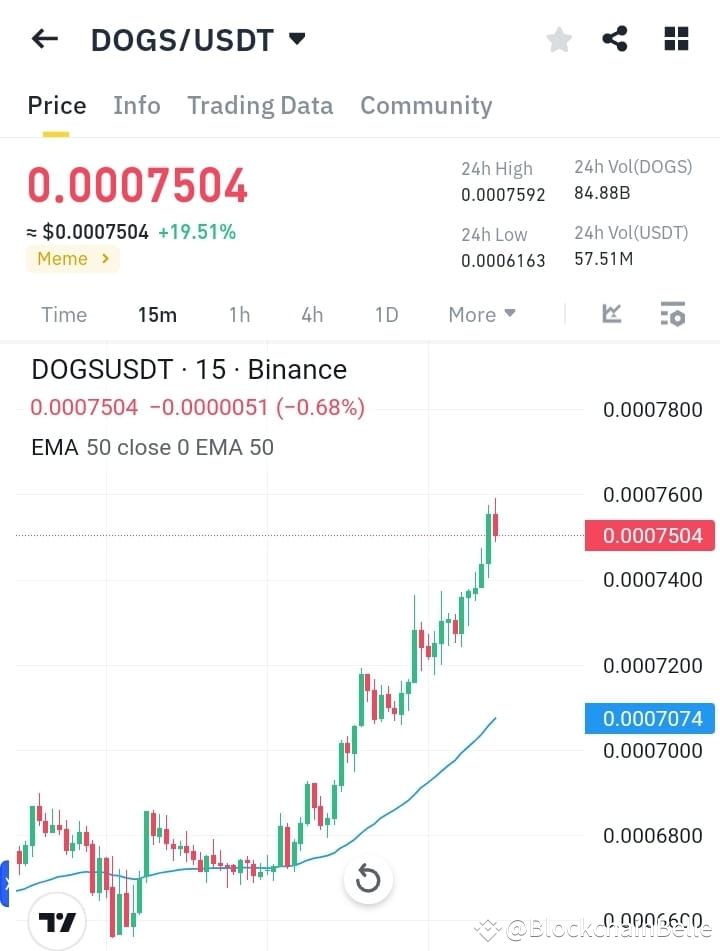Switch to the 1D timeframe

coord(386,314)
